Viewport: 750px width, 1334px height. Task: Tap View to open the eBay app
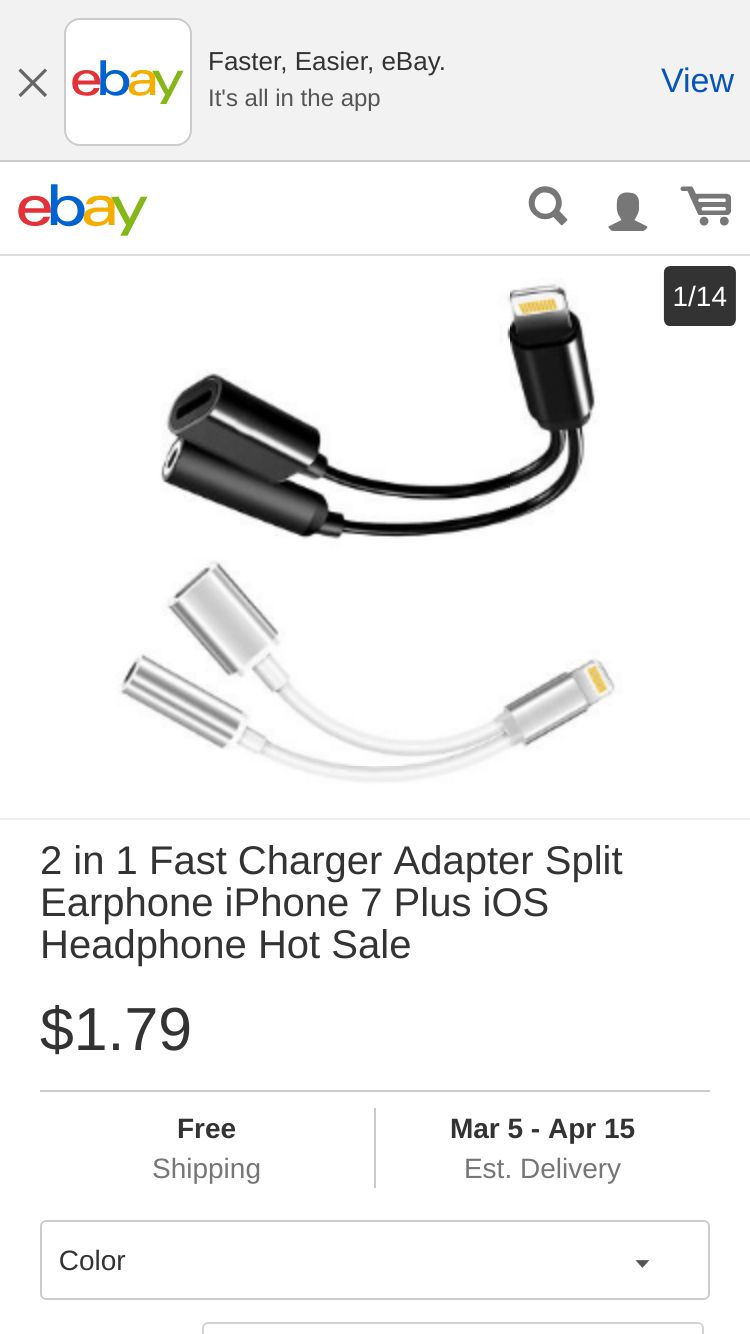697,80
